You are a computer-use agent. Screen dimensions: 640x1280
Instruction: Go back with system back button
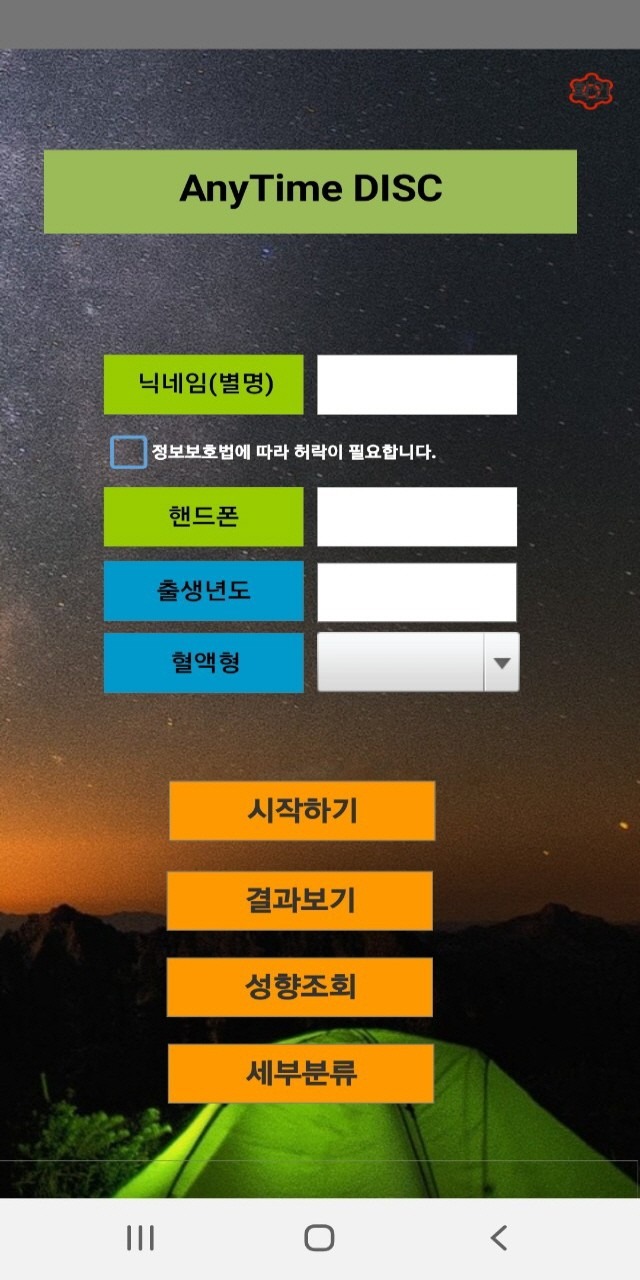point(499,1238)
